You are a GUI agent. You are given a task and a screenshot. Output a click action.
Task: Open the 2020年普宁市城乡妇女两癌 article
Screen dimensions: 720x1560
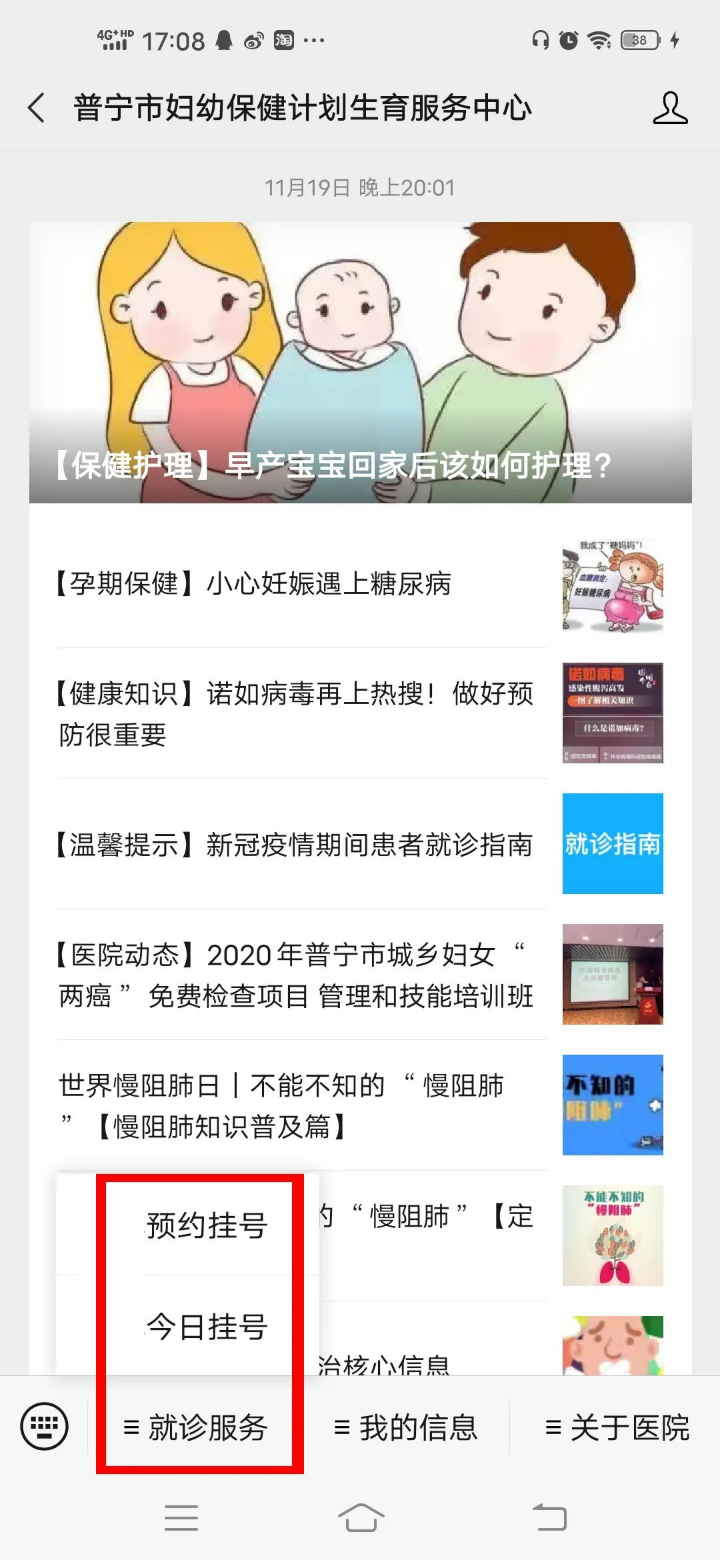tap(300, 975)
